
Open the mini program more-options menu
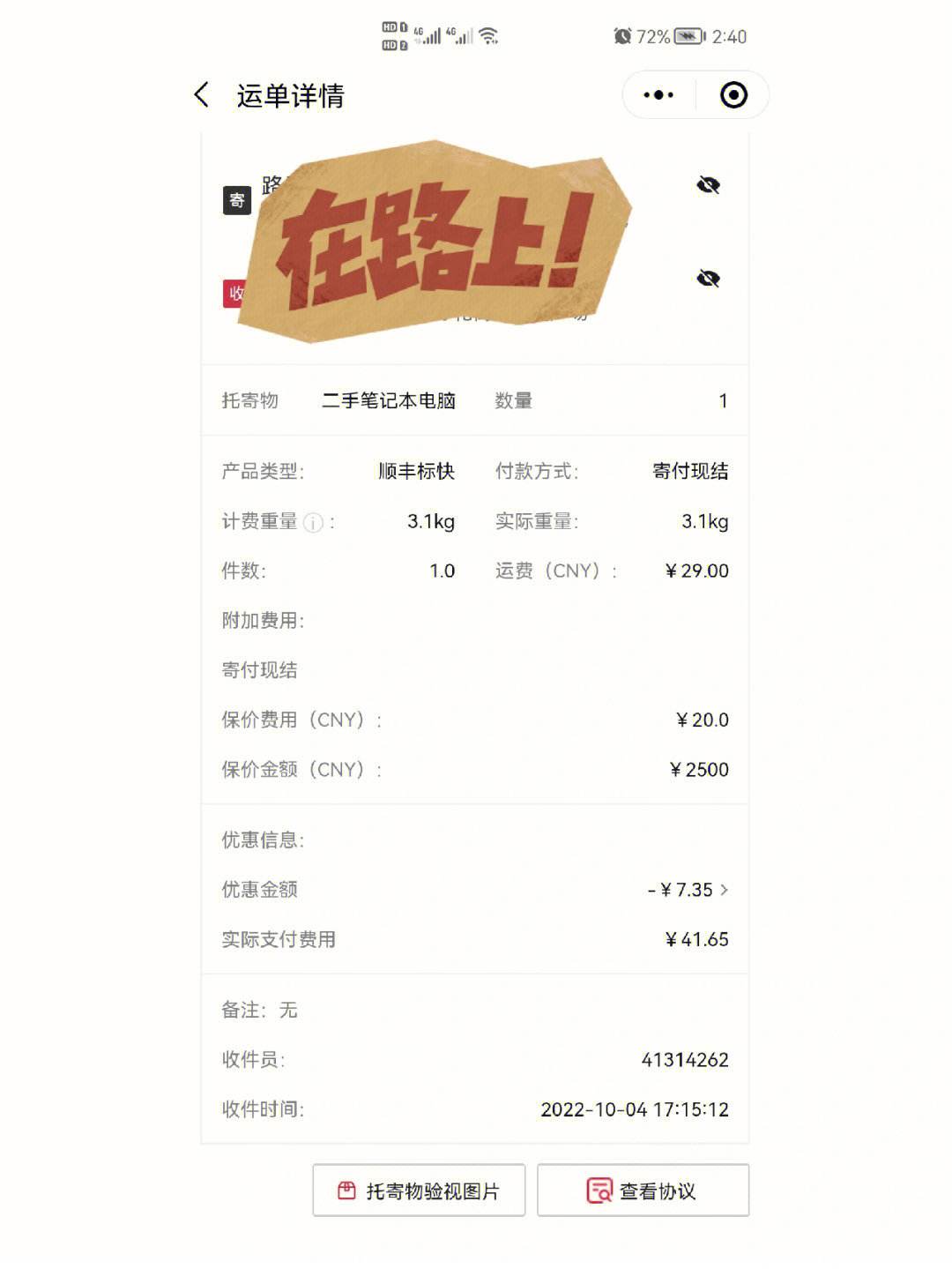click(658, 95)
